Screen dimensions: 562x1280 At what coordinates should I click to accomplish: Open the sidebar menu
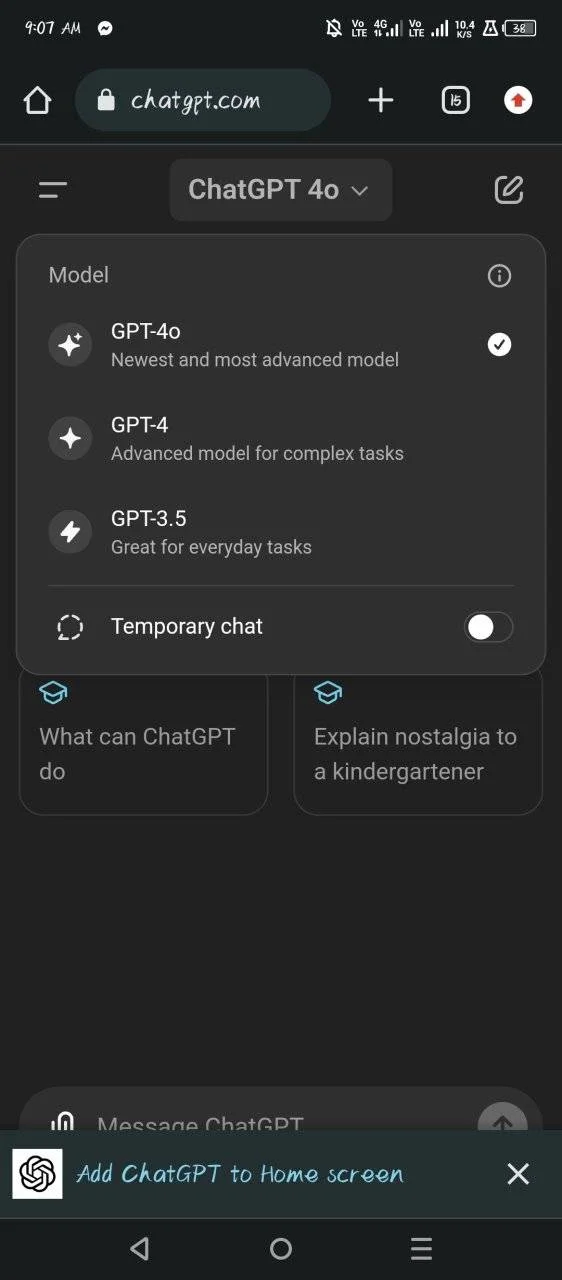click(x=53, y=190)
